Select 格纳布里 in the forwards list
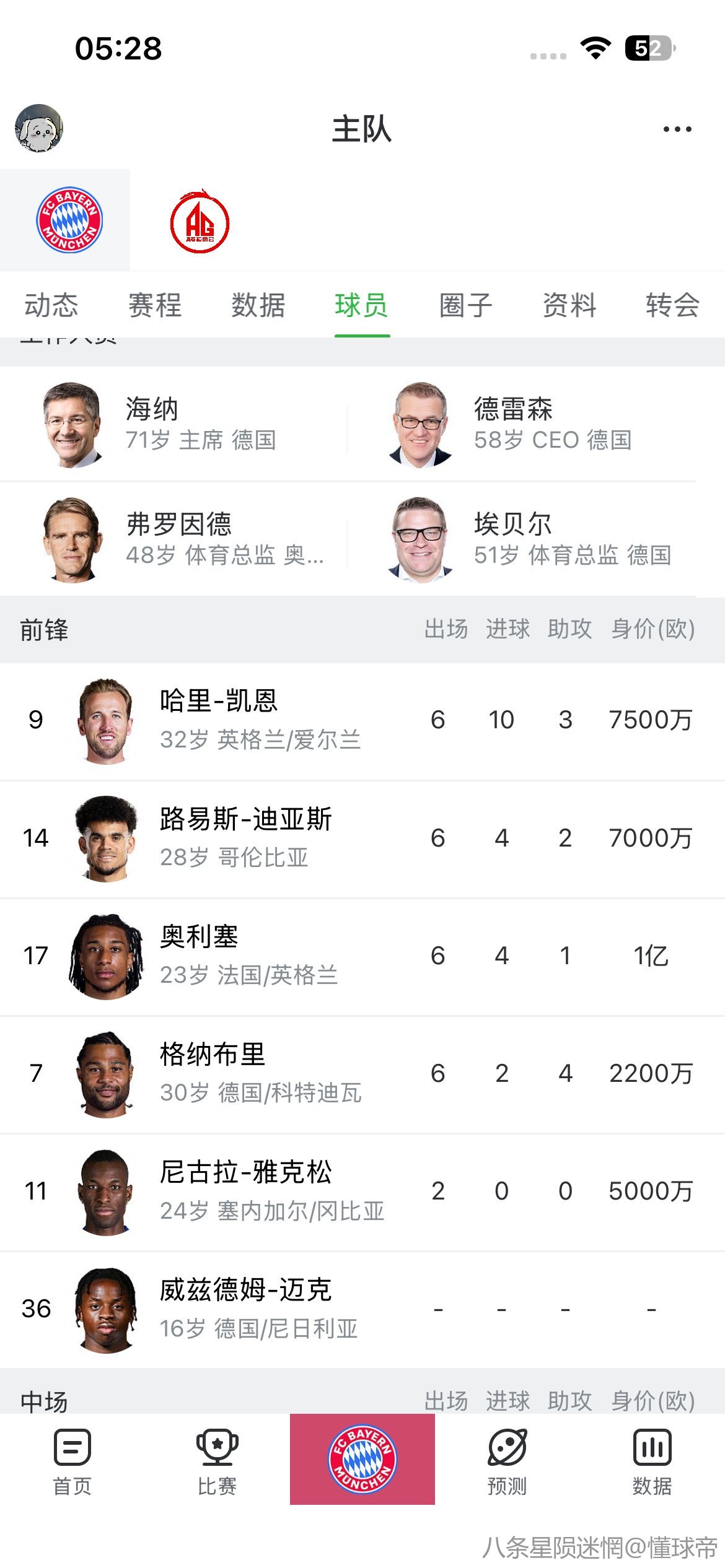This screenshot has width=725, height=1568. (362, 1074)
